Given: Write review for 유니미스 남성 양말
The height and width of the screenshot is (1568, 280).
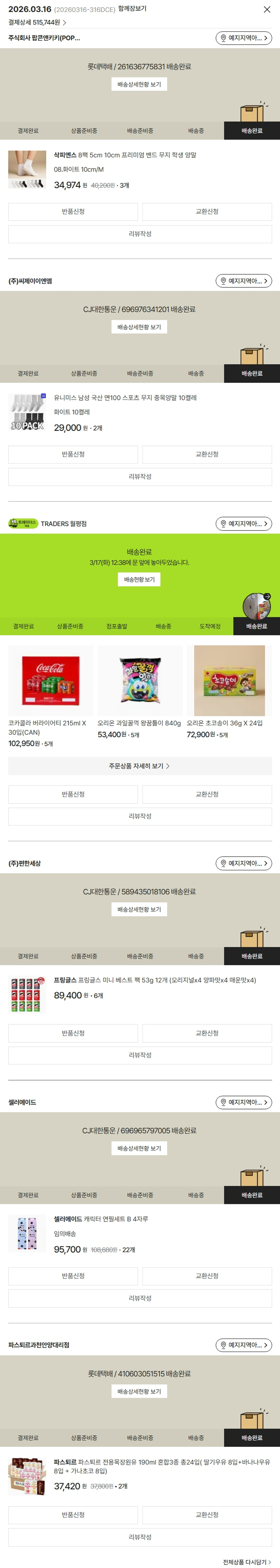Looking at the screenshot, I should [x=140, y=477].
